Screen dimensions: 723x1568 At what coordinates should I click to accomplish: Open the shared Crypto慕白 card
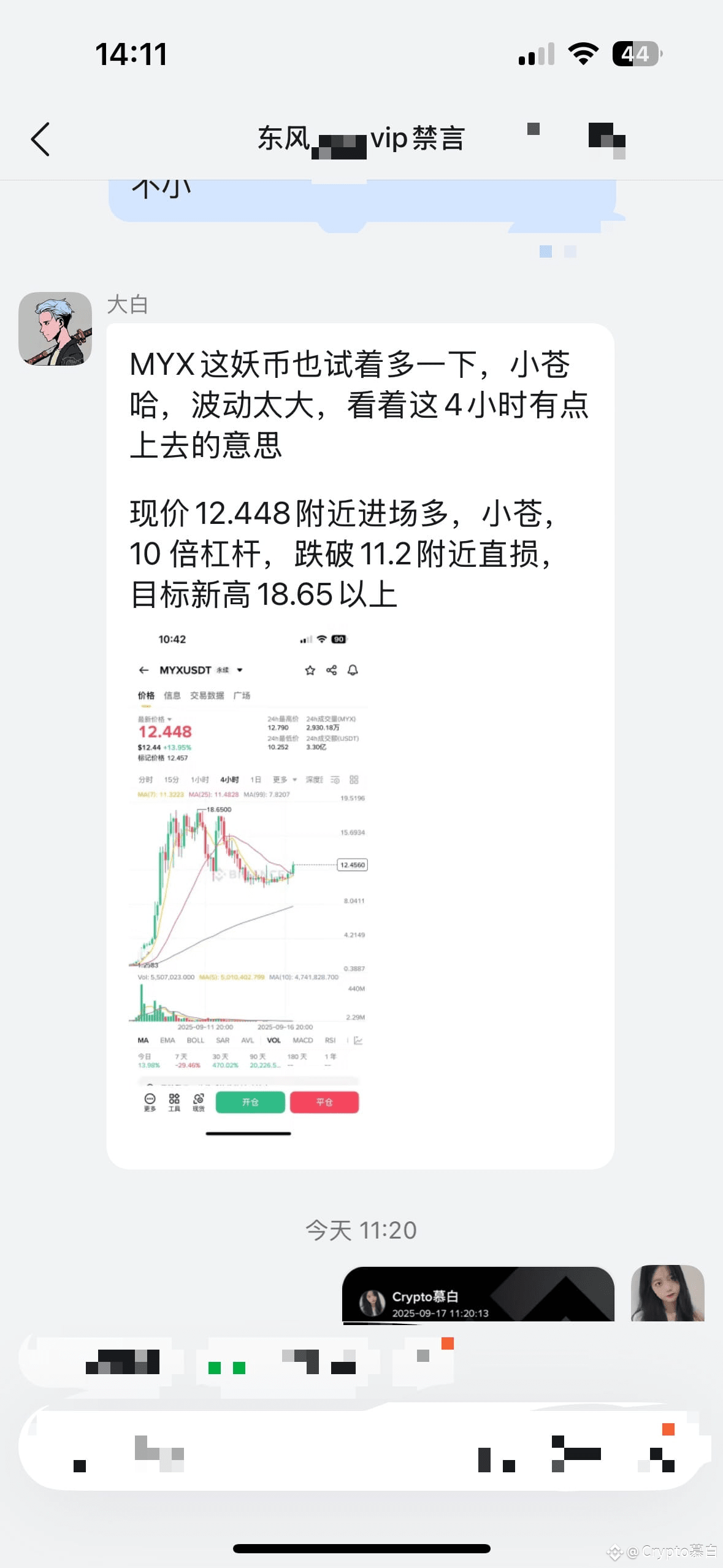coord(478,1293)
